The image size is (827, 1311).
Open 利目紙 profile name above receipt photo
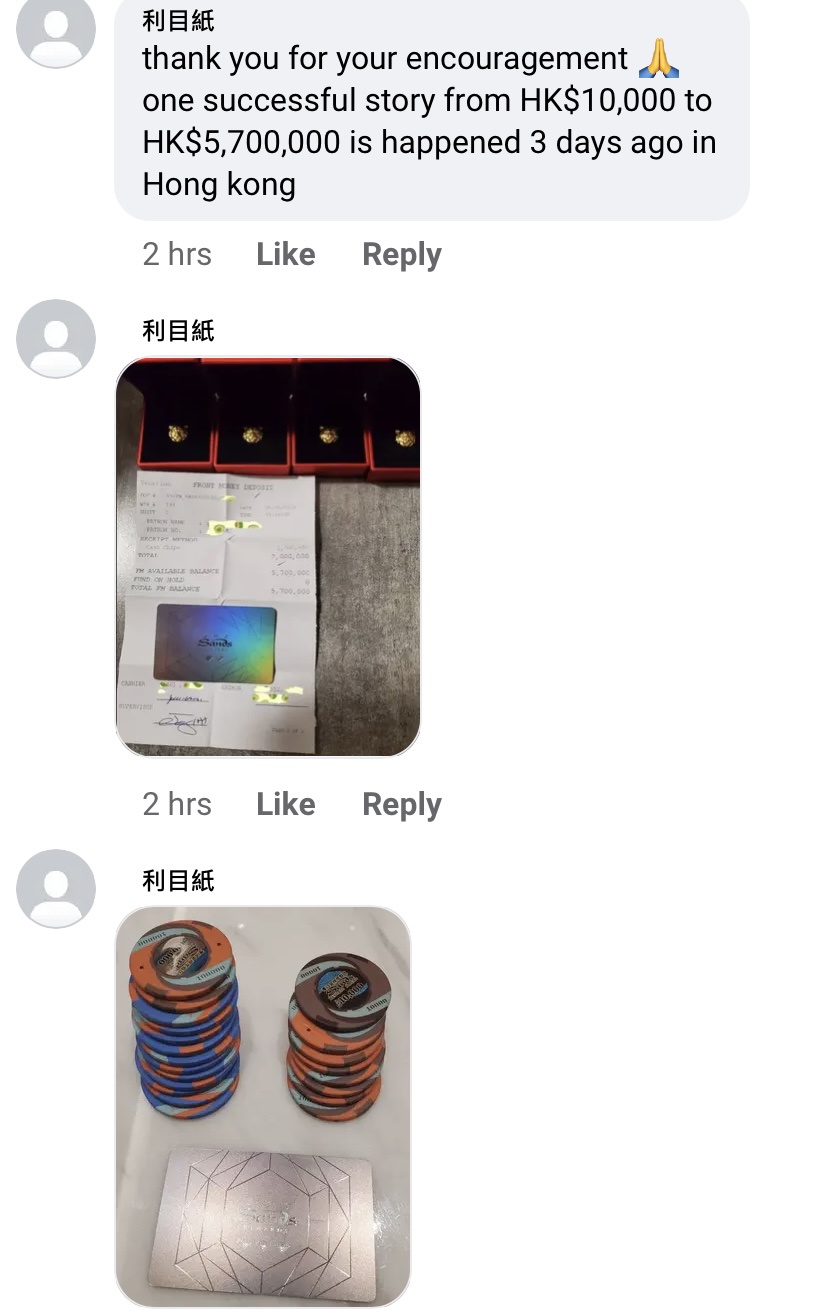click(178, 331)
